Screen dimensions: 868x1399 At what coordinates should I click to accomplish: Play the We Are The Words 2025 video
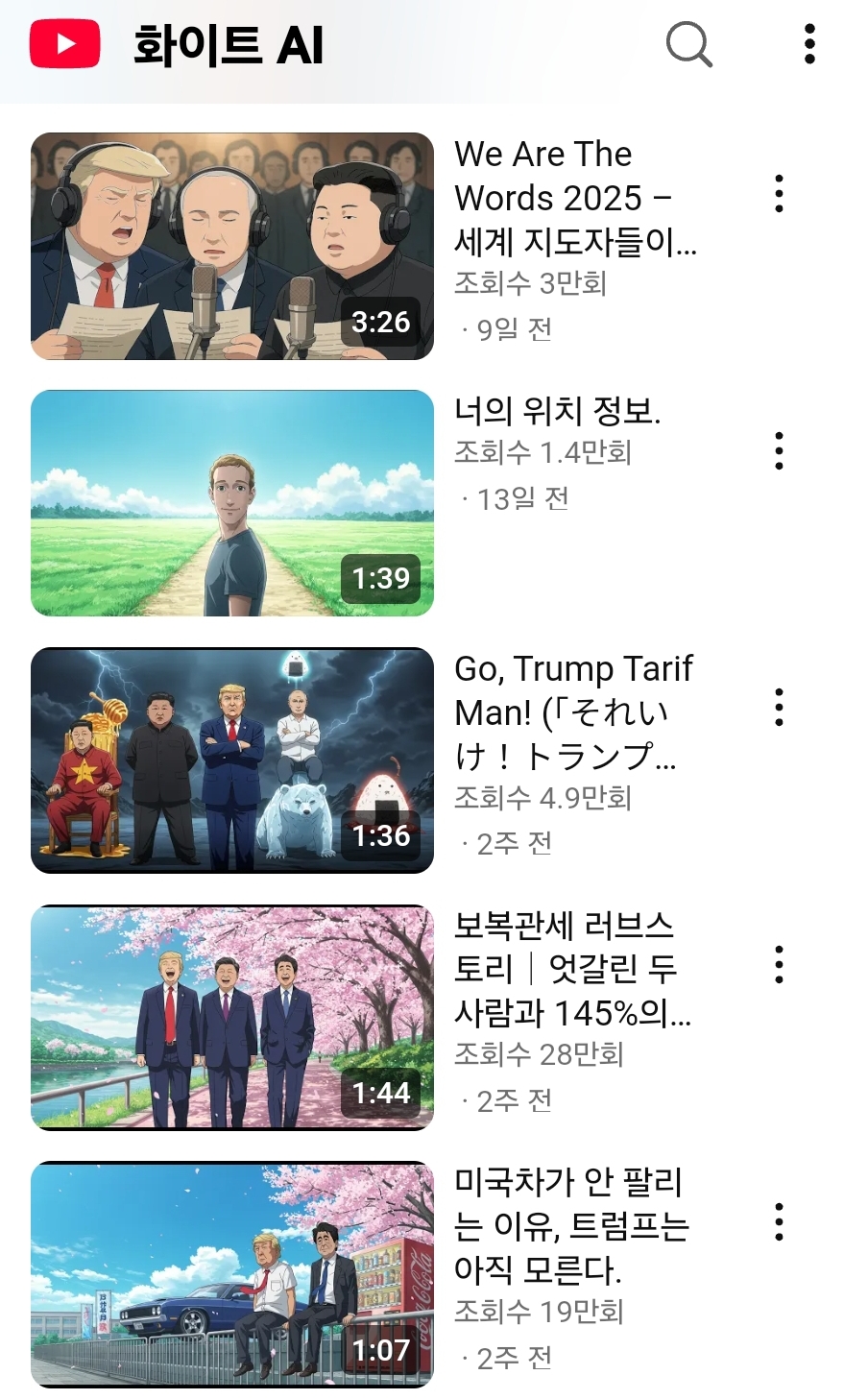[232, 247]
